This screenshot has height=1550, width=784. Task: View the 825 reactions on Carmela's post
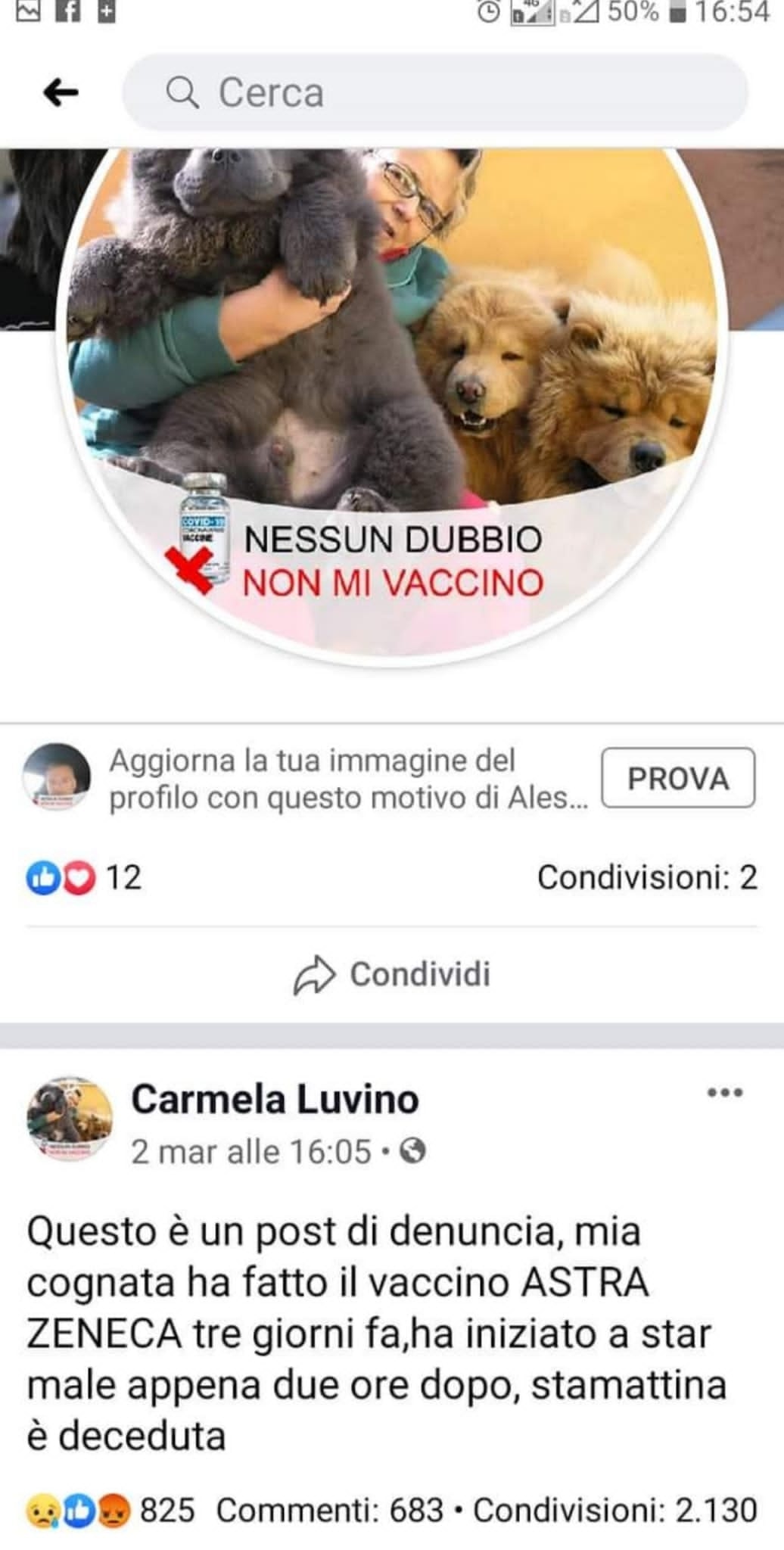pos(110,1510)
